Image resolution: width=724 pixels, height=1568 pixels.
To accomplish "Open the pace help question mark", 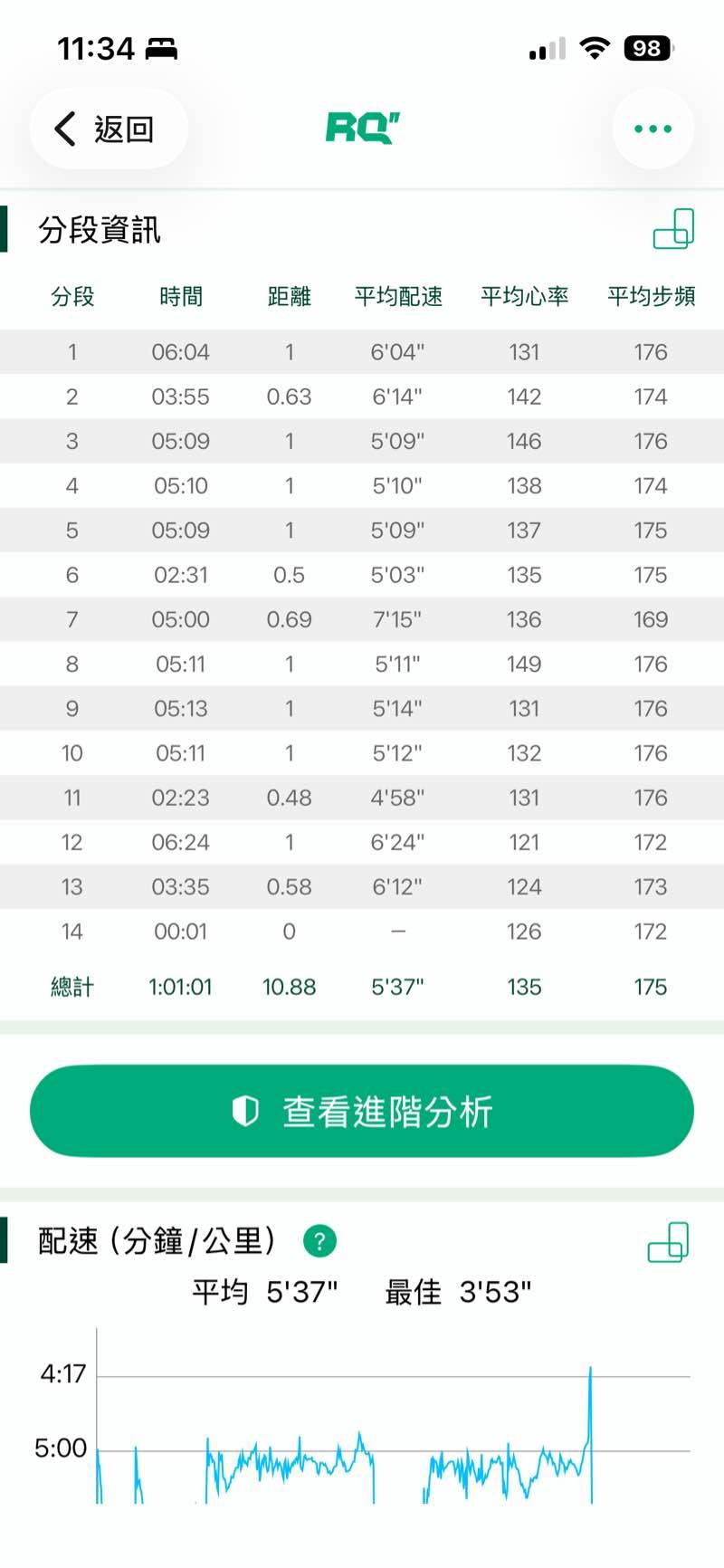I will [319, 1240].
